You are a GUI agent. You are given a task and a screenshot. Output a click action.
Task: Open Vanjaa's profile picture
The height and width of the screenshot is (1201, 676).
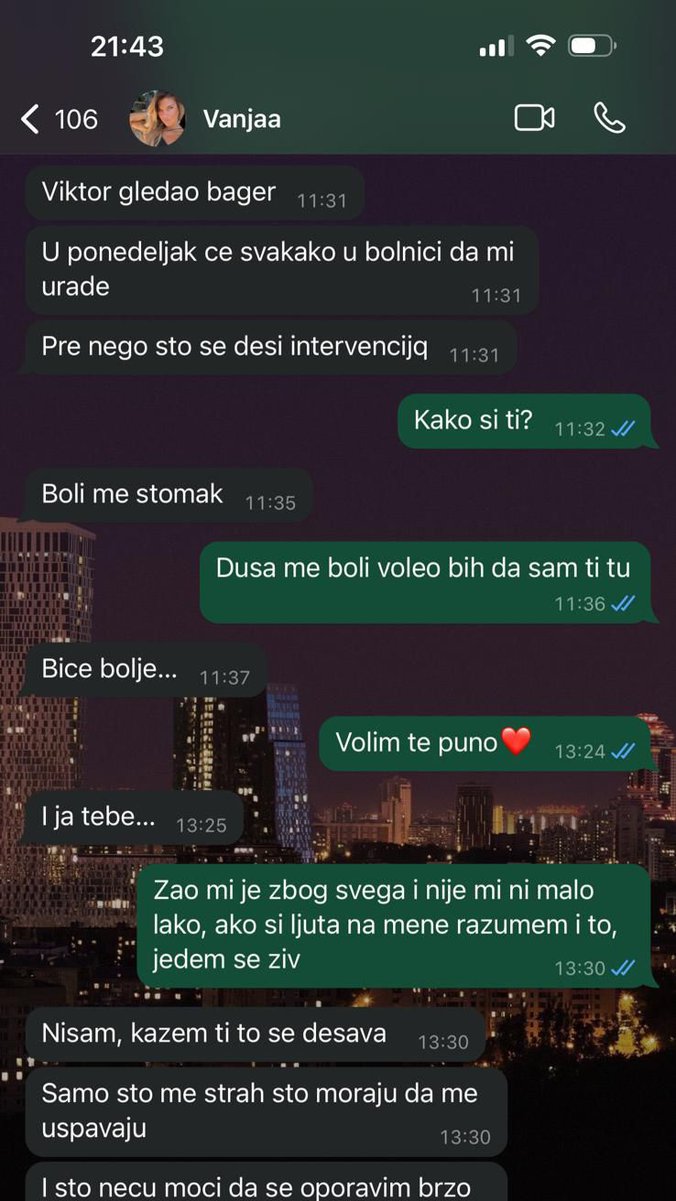coord(157,119)
